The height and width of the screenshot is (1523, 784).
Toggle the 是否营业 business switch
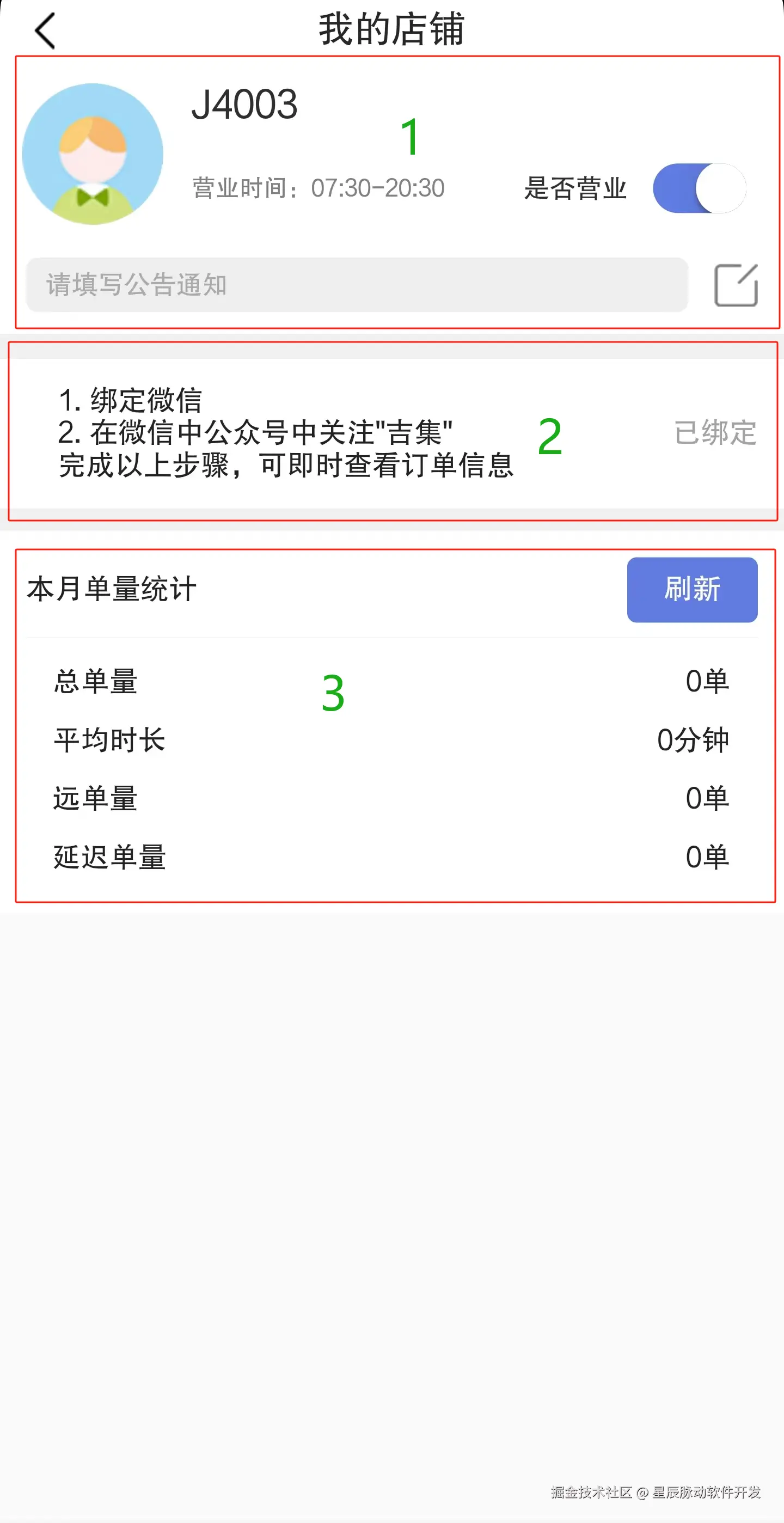699,188
